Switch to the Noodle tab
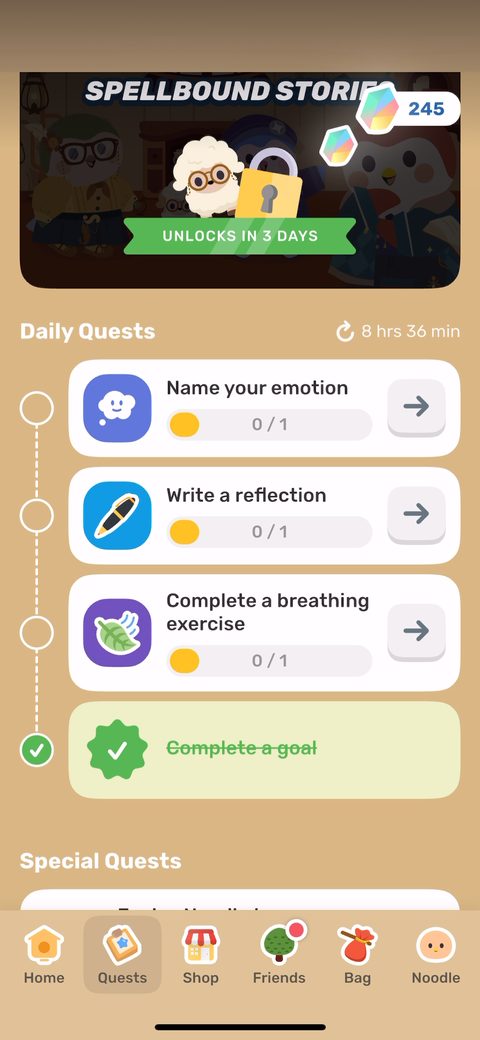This screenshot has height=1040, width=480. click(x=436, y=954)
